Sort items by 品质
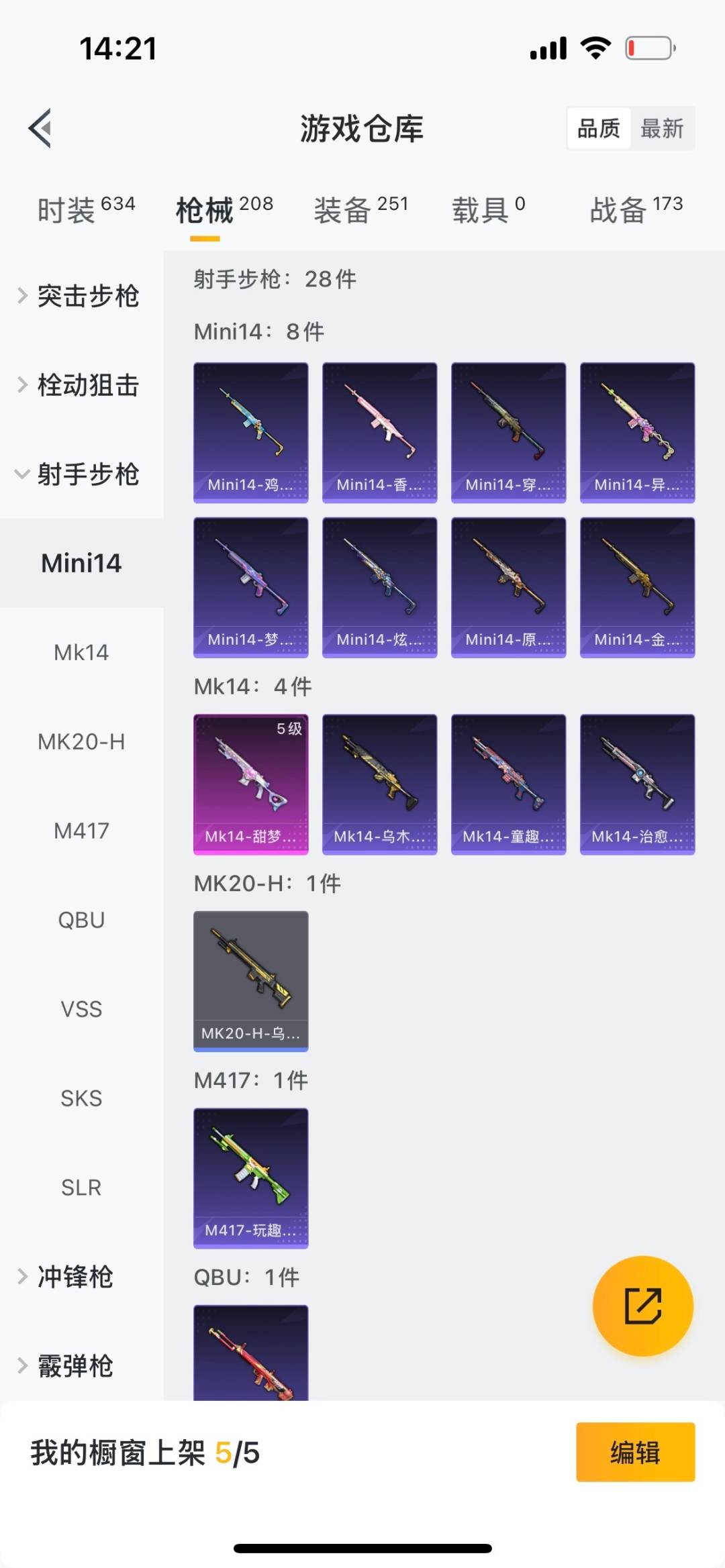 pos(599,128)
